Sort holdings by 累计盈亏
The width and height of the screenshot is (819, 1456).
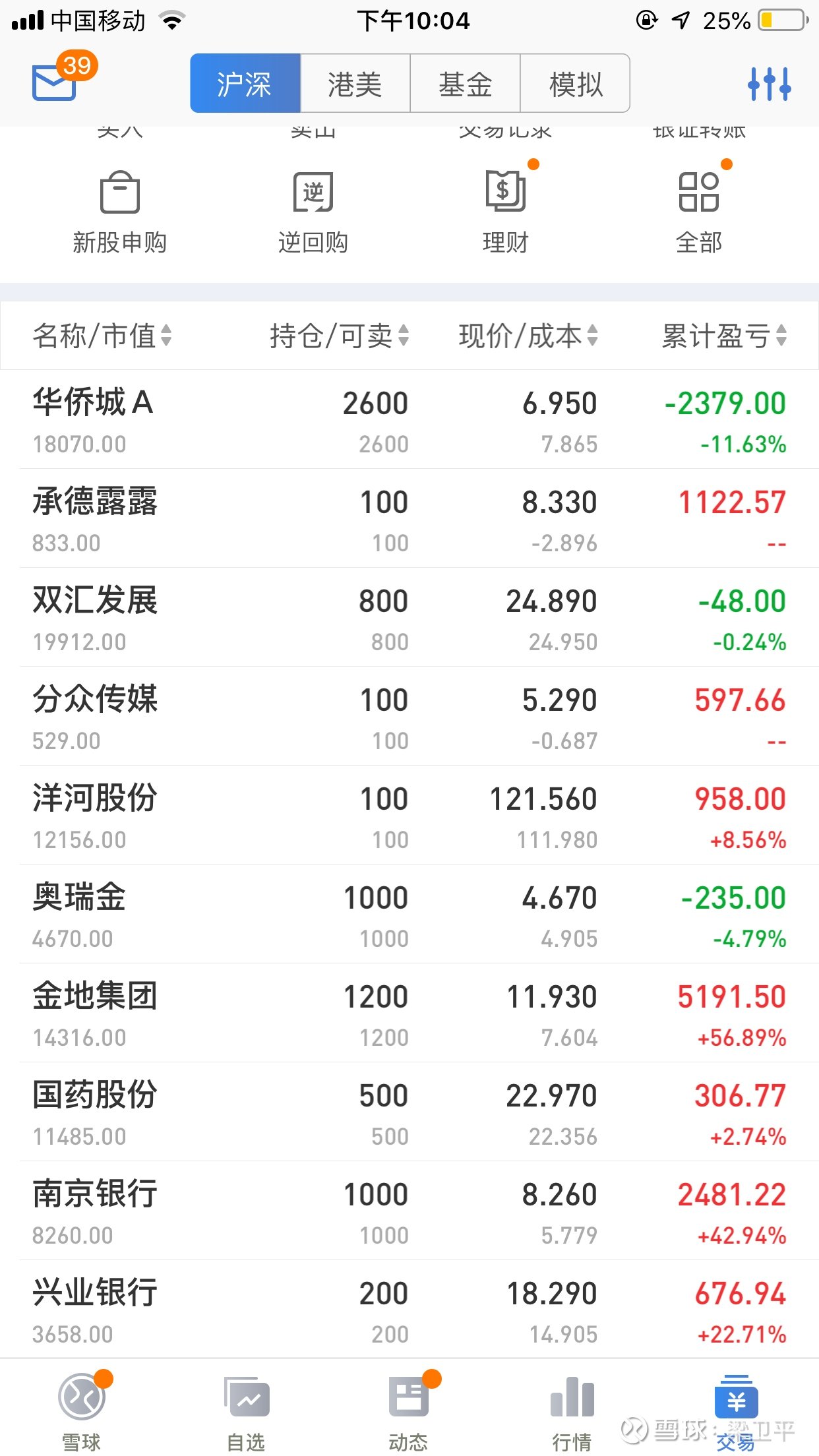(x=724, y=335)
